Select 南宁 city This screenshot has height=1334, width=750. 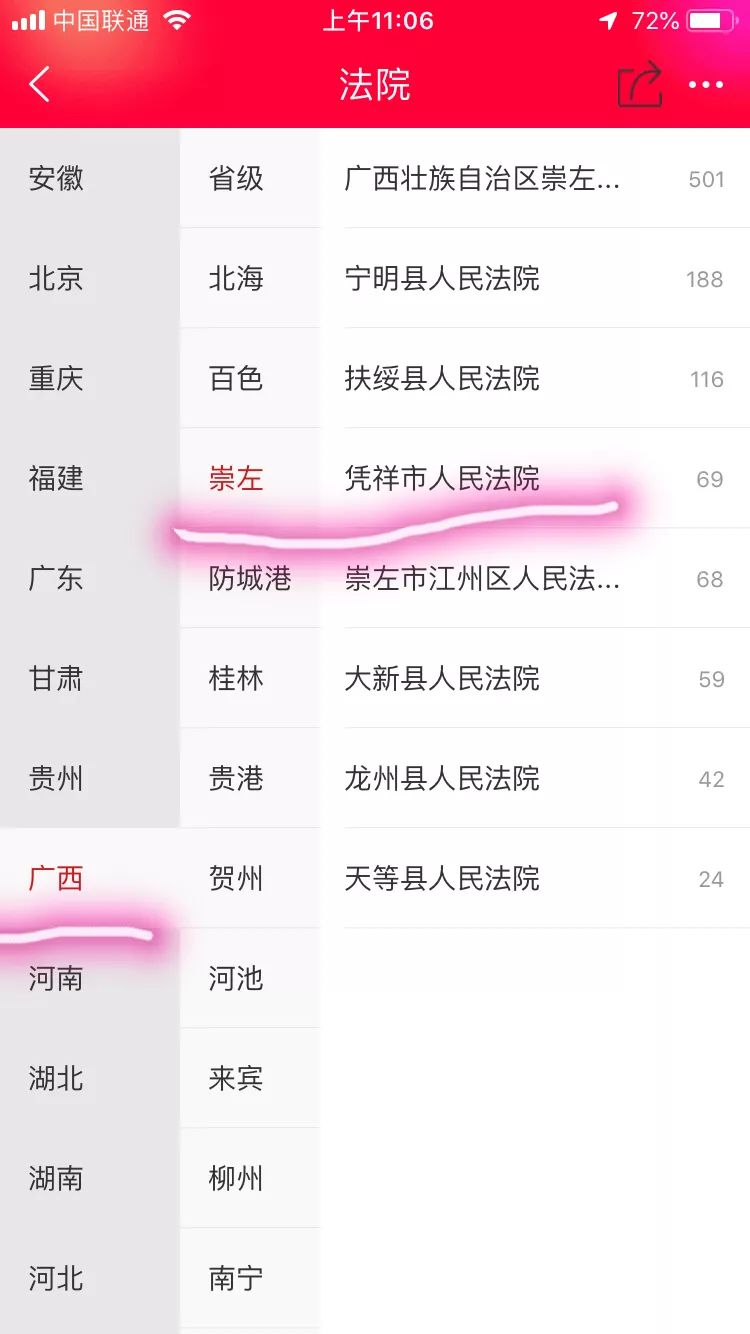250,1278
